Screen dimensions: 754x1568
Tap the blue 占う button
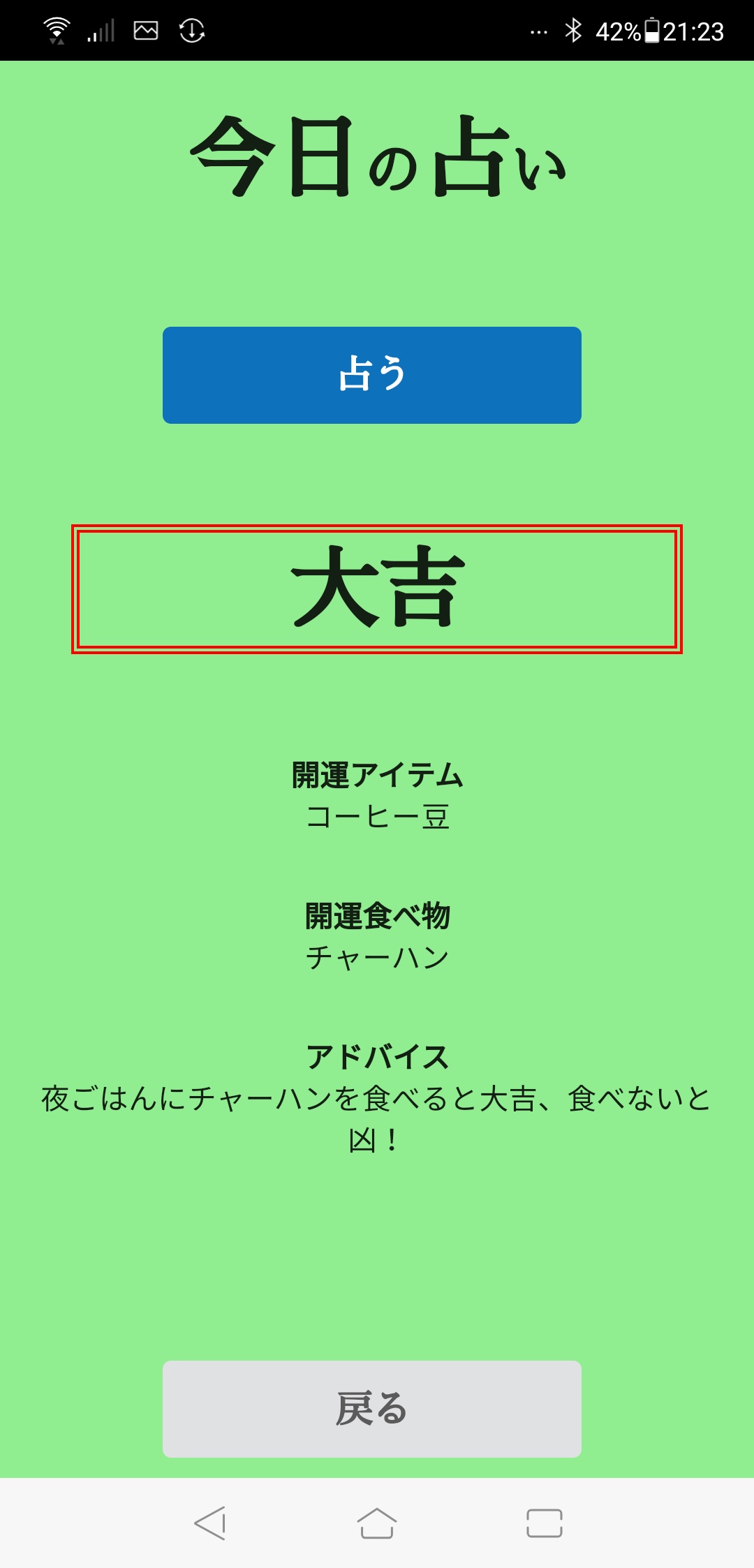pyautogui.click(x=371, y=375)
